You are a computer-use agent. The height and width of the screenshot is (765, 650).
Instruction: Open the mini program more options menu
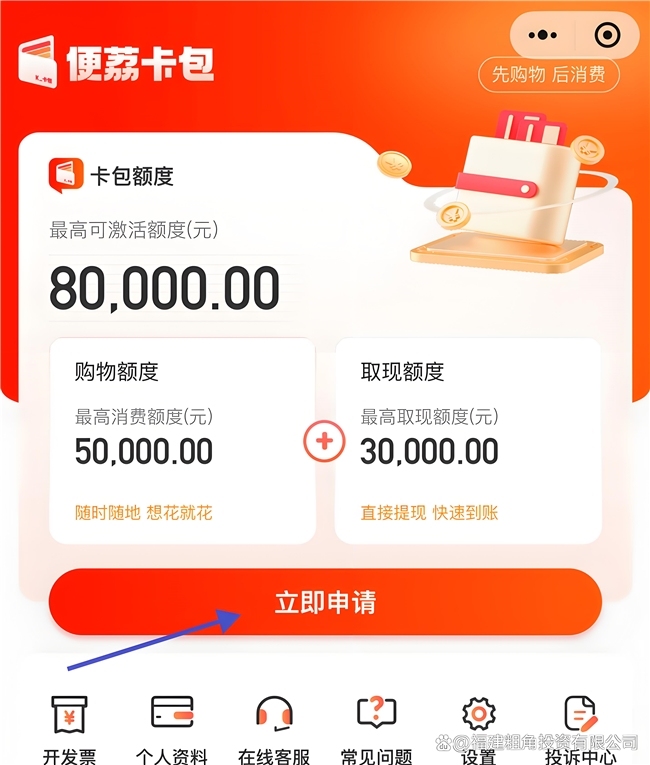coord(542,35)
